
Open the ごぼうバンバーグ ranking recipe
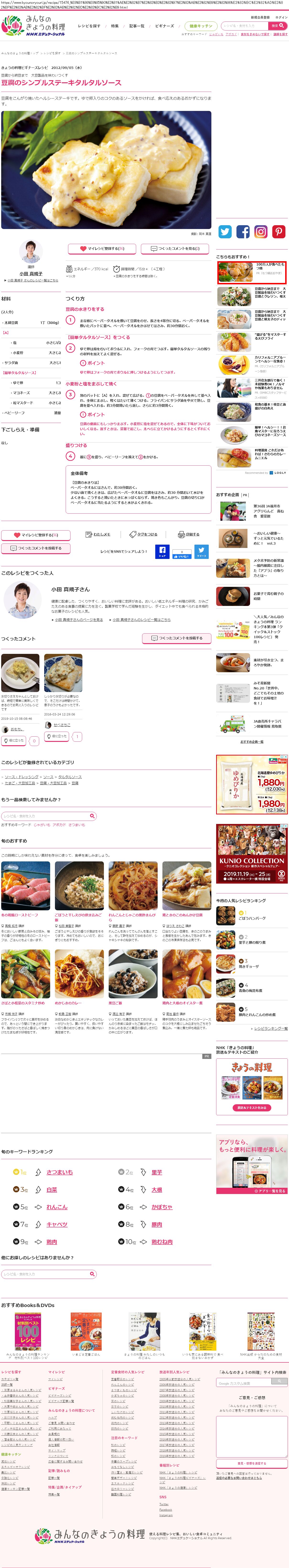[x=251, y=918]
